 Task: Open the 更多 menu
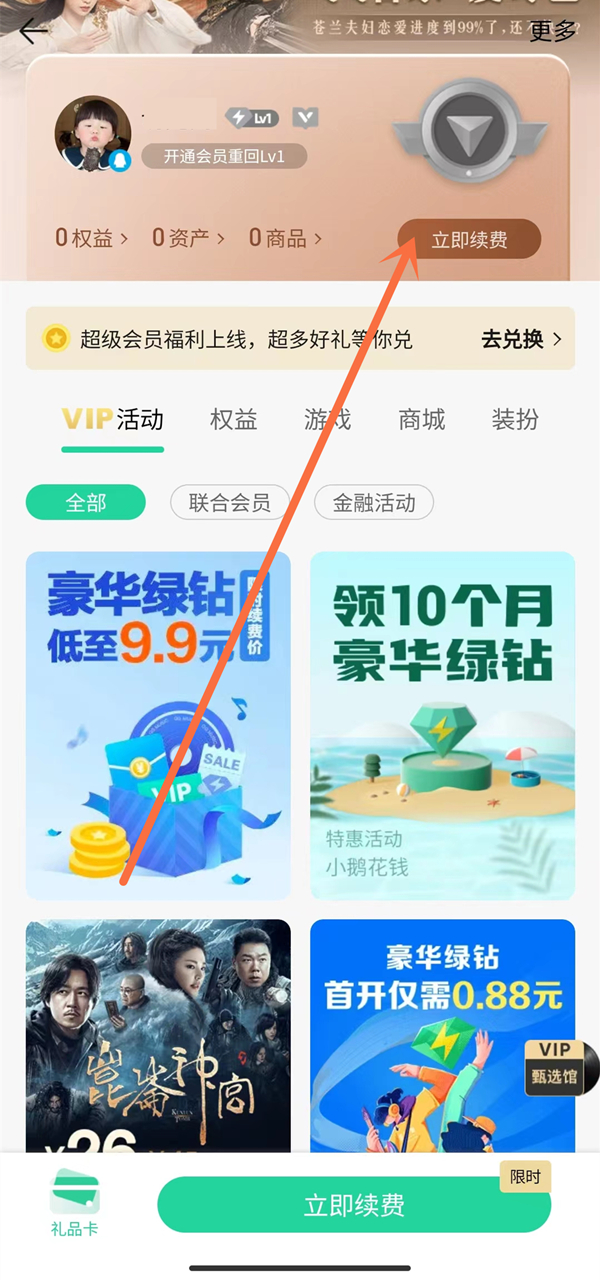(553, 31)
